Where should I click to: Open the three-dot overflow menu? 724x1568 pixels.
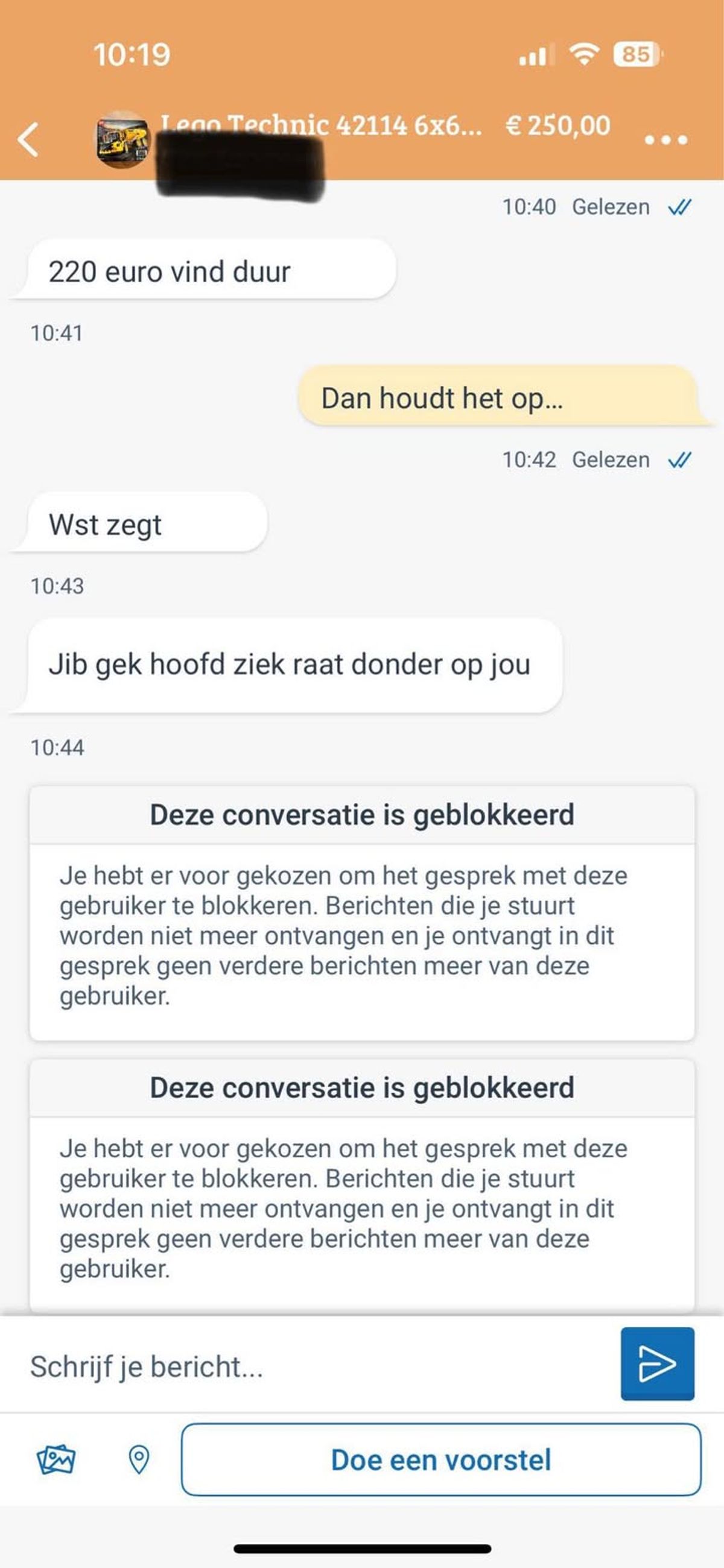665,140
